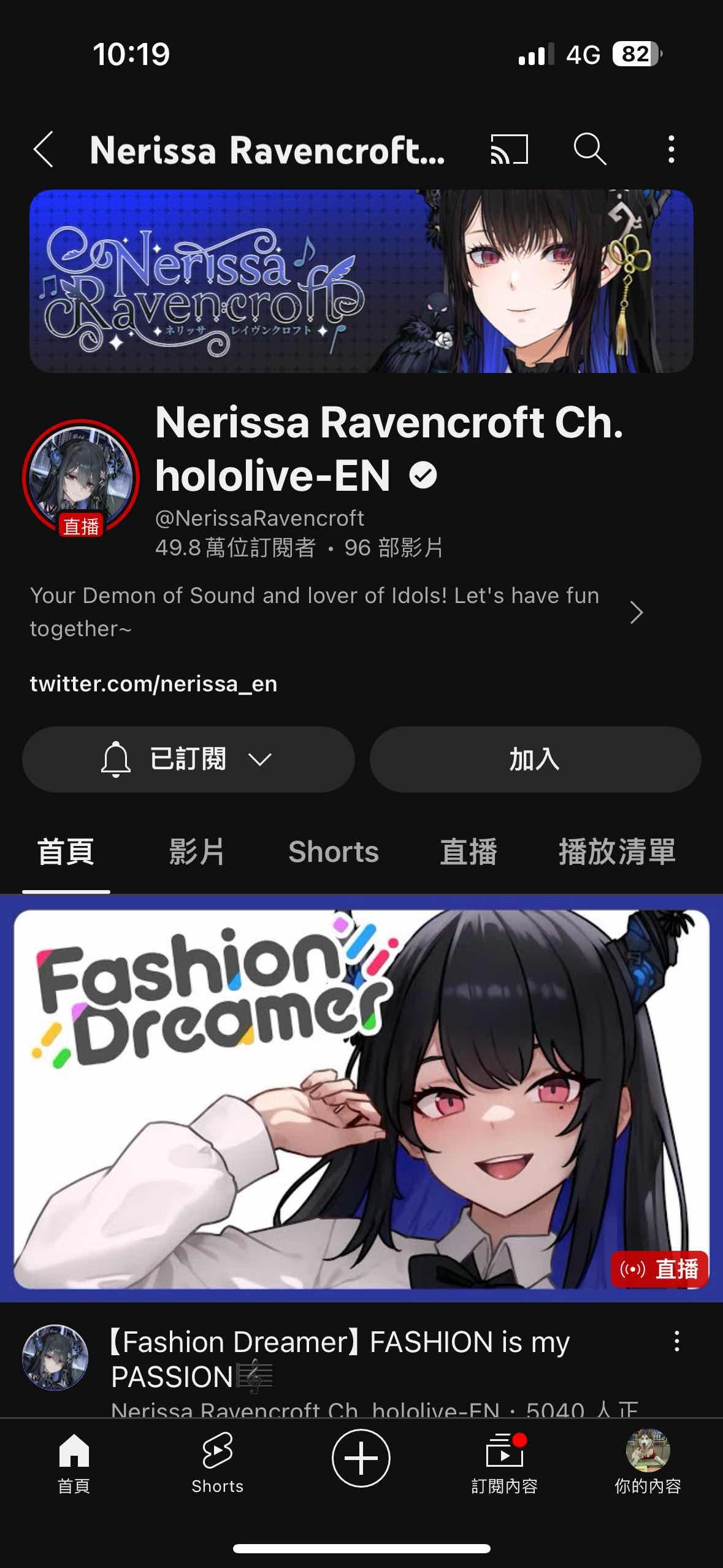Switch to the 播放清單 tab
The image size is (723, 1568).
616,851
